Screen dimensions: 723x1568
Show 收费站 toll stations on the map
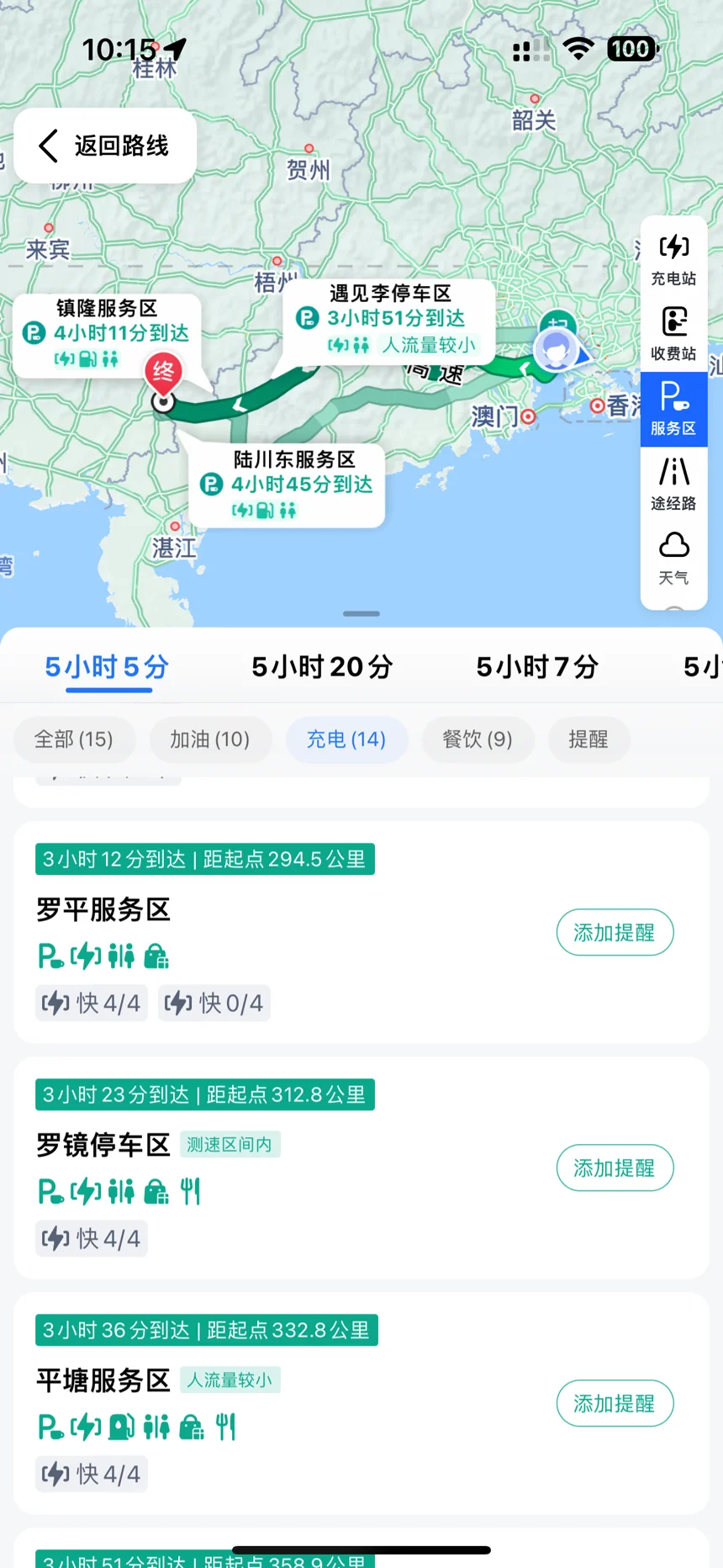pyautogui.click(x=673, y=334)
